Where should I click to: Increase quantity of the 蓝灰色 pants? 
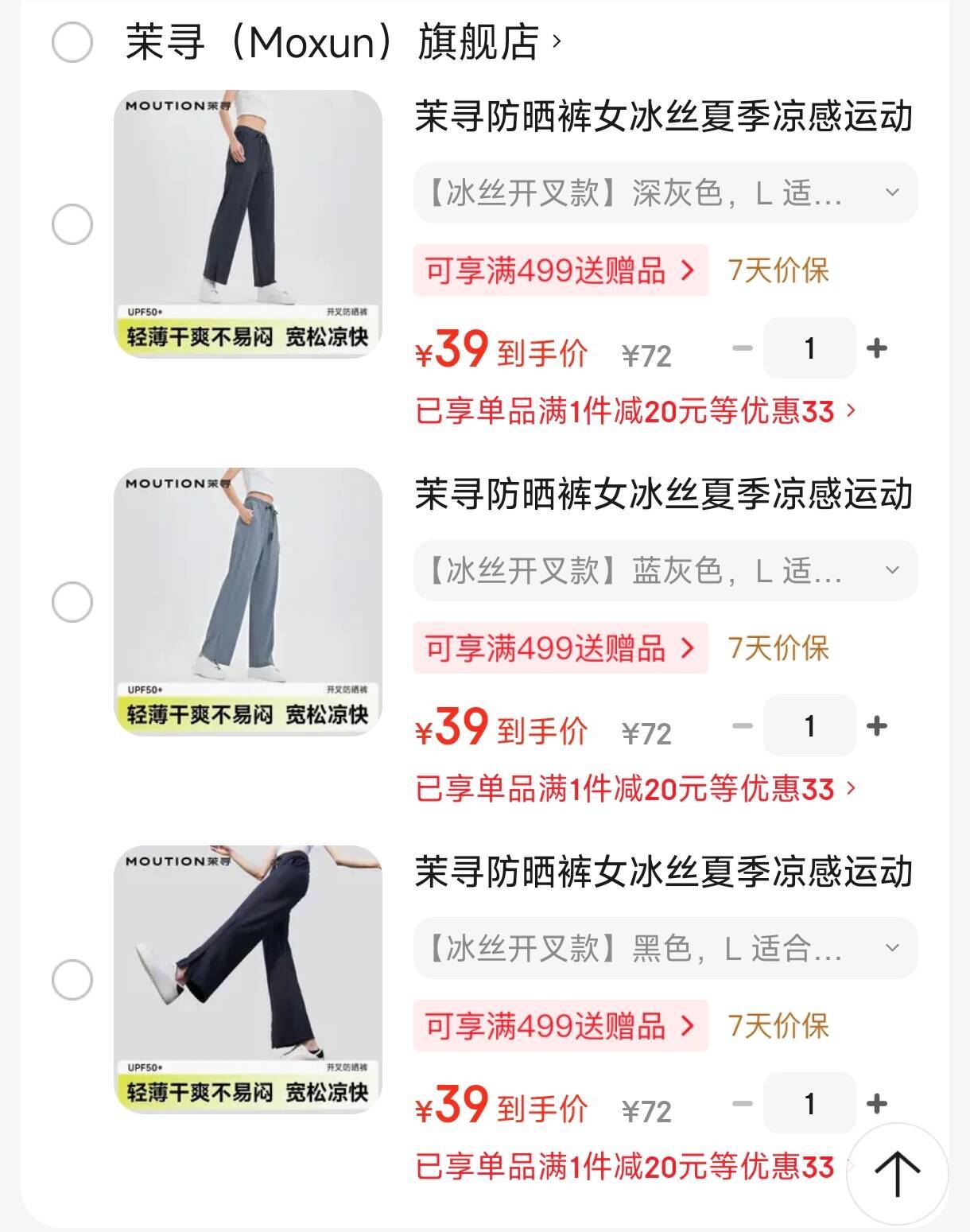point(876,726)
